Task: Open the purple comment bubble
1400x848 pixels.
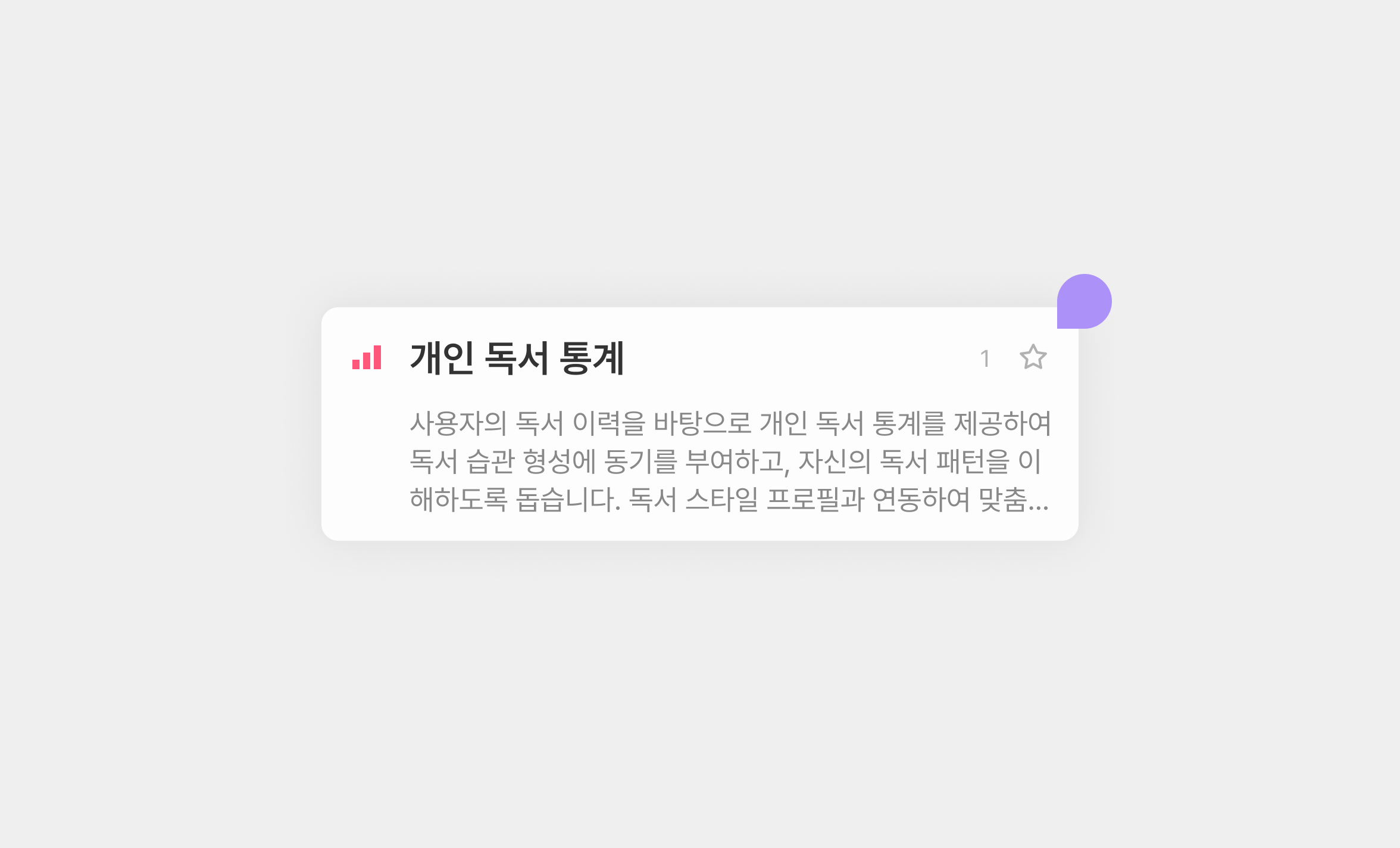Action: click(x=1084, y=301)
